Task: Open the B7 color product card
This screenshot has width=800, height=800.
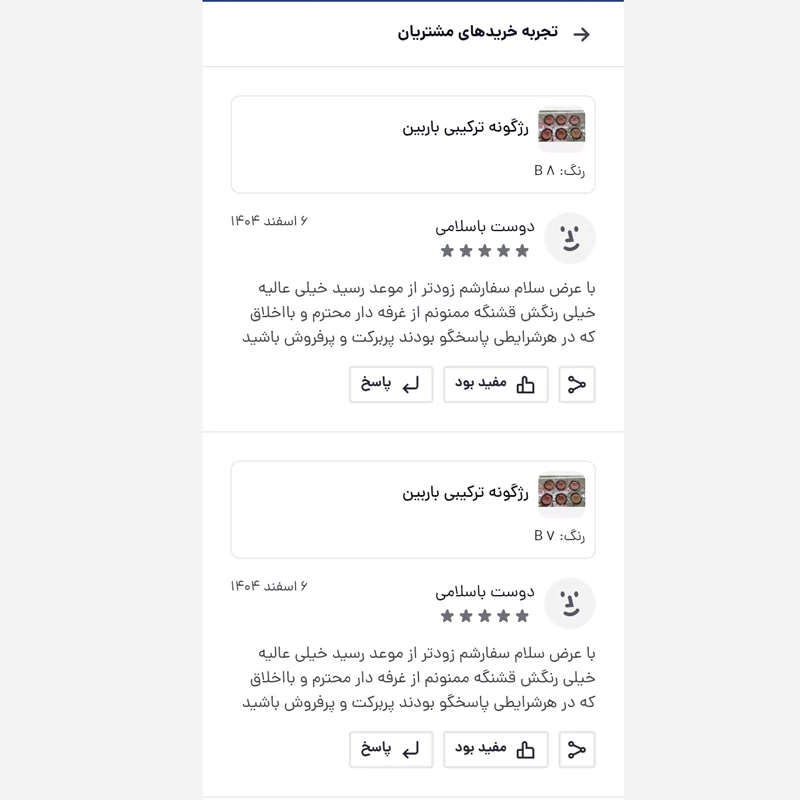Action: 413,509
